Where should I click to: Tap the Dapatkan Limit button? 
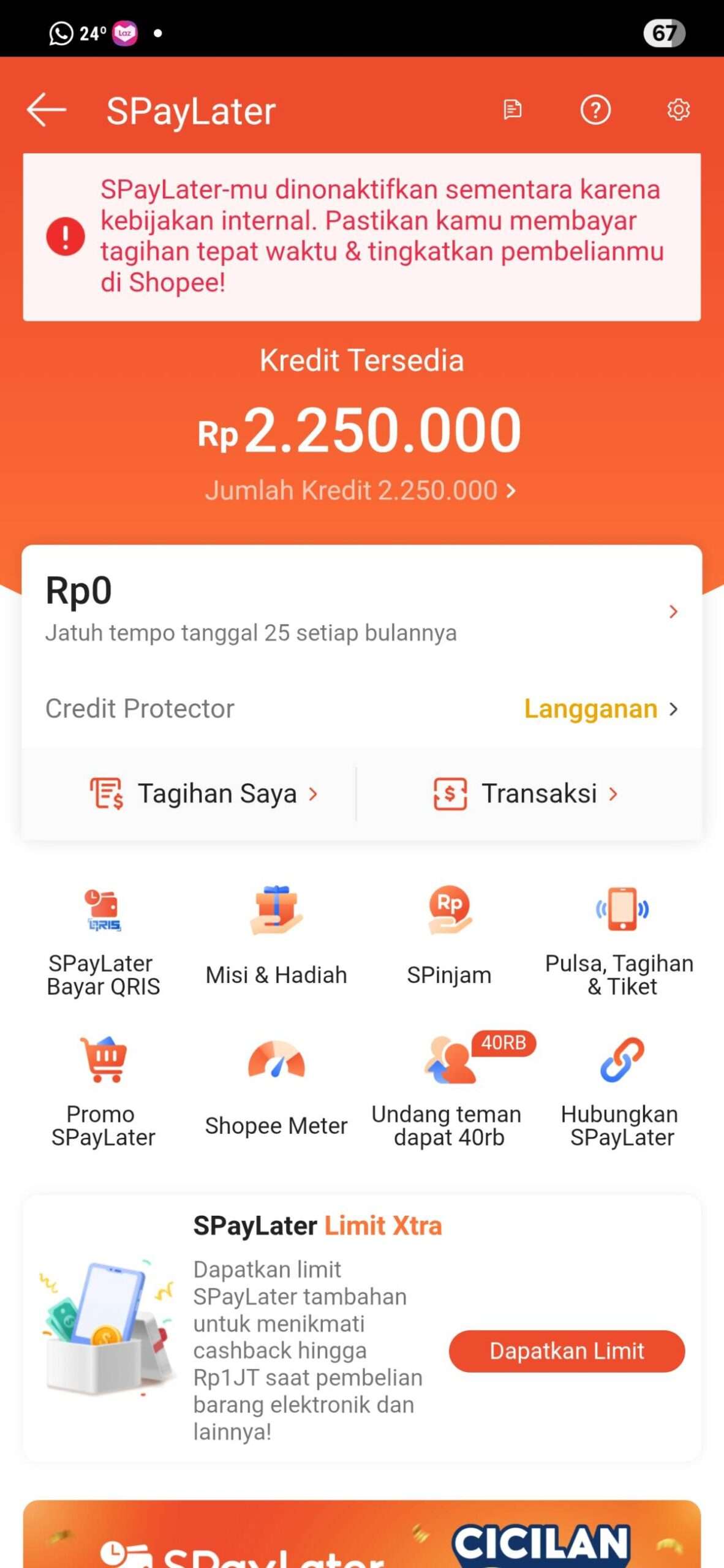567,1351
